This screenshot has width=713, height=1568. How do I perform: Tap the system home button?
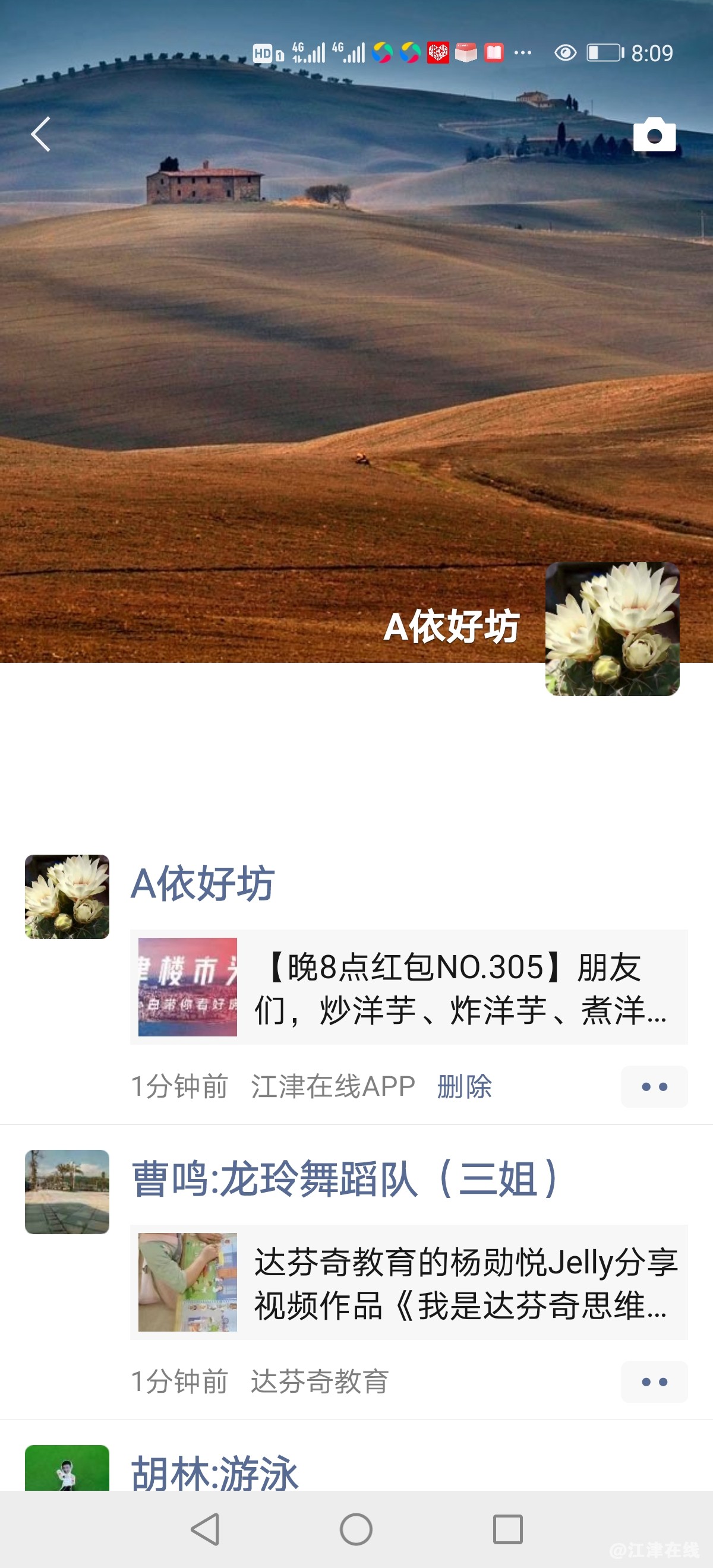click(356, 1529)
